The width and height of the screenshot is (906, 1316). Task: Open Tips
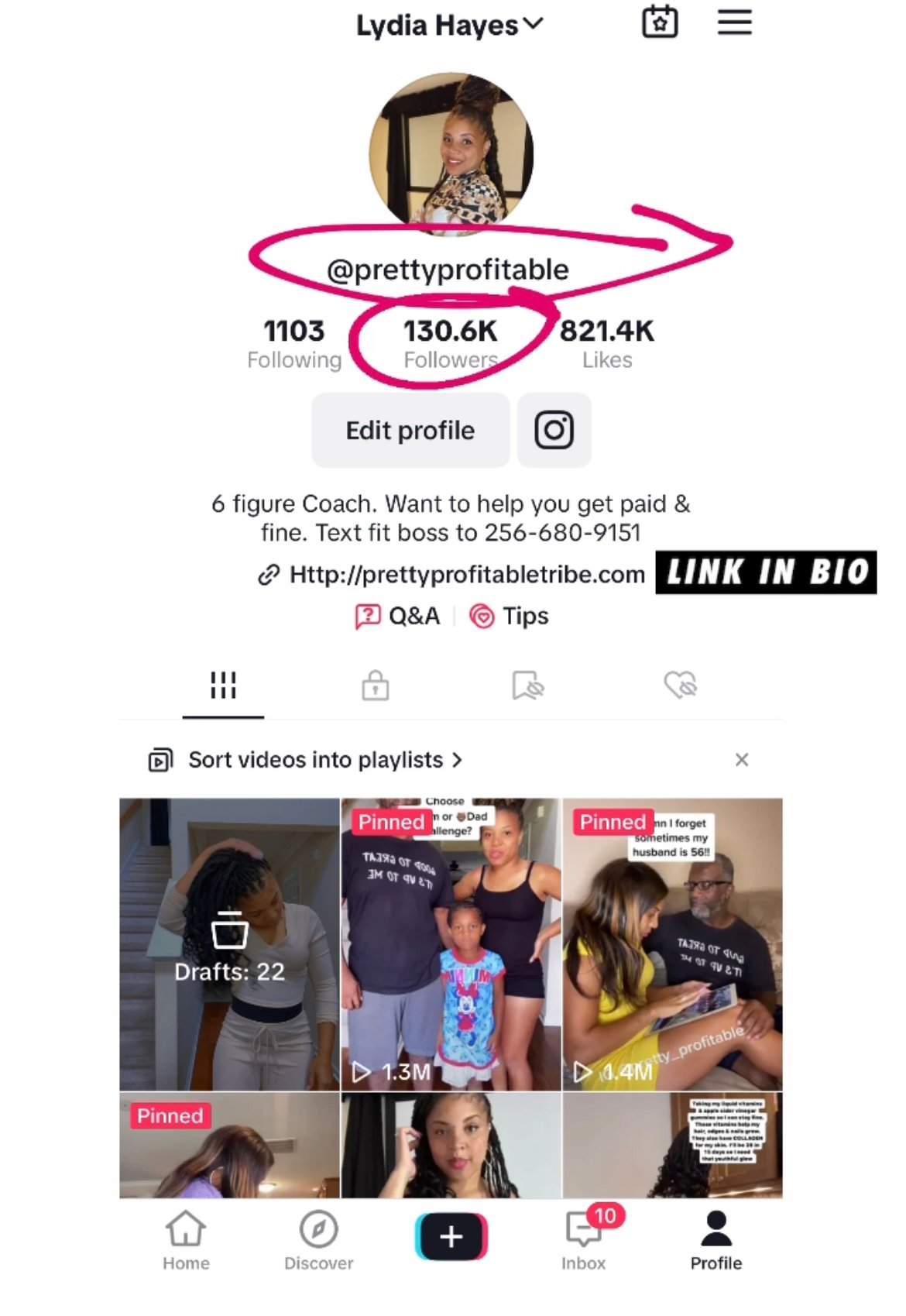(510, 617)
